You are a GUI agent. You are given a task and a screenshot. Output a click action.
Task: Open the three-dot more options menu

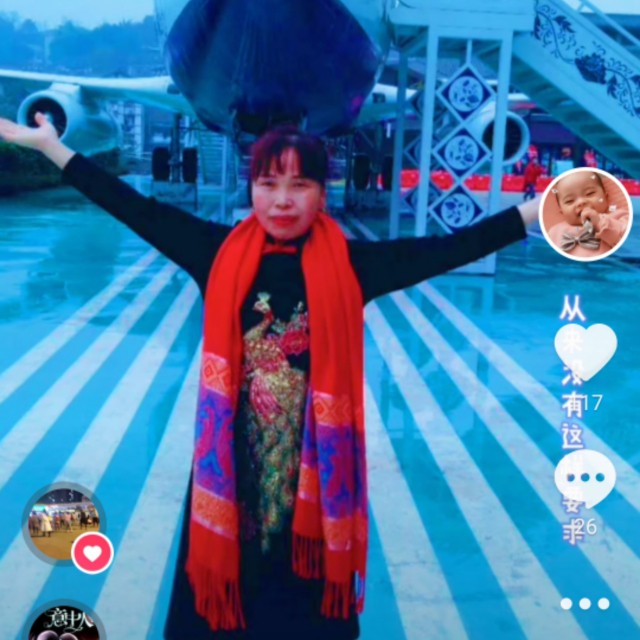[x=584, y=604]
